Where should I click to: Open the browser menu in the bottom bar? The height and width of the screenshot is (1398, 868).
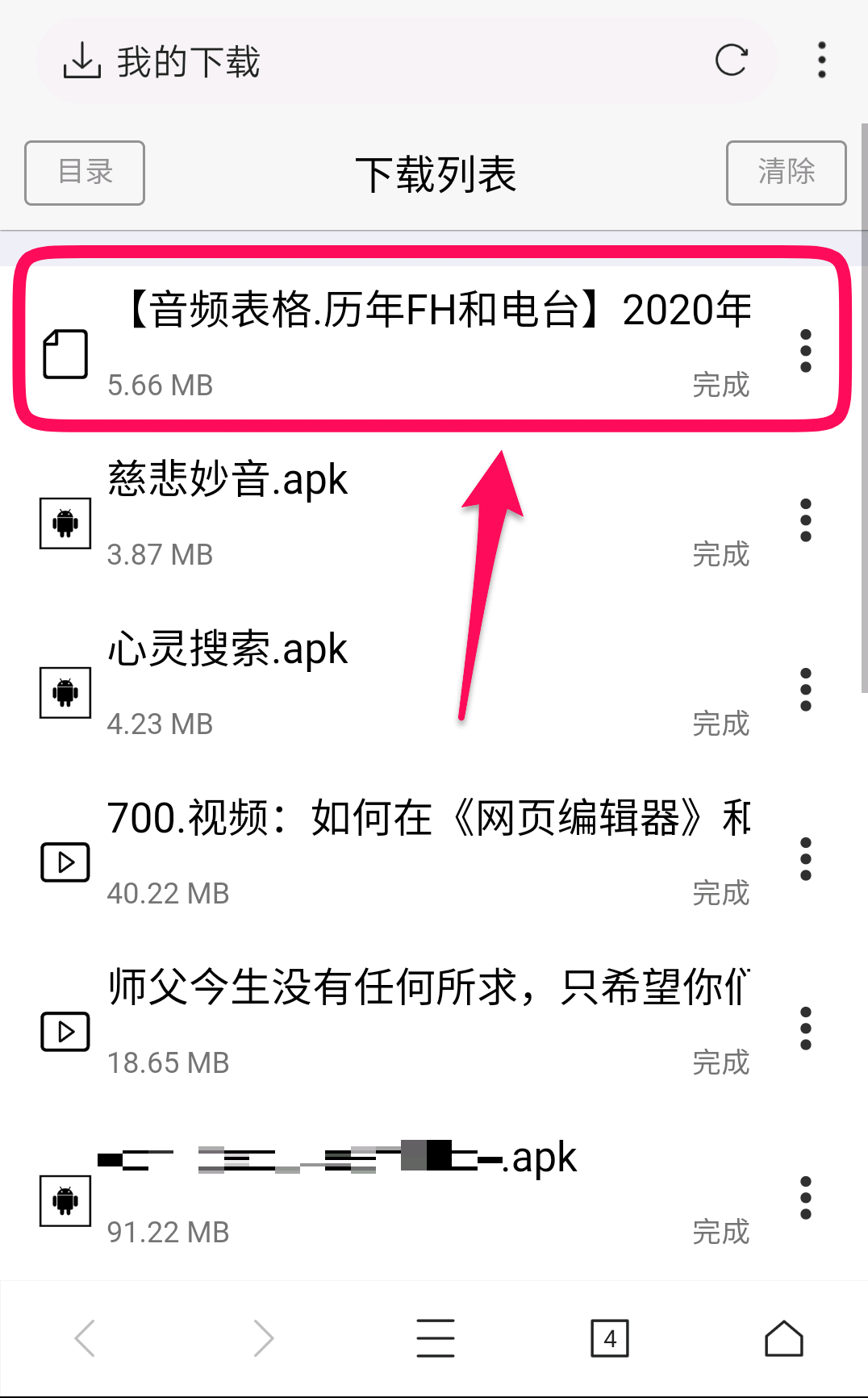pyautogui.click(x=436, y=1338)
